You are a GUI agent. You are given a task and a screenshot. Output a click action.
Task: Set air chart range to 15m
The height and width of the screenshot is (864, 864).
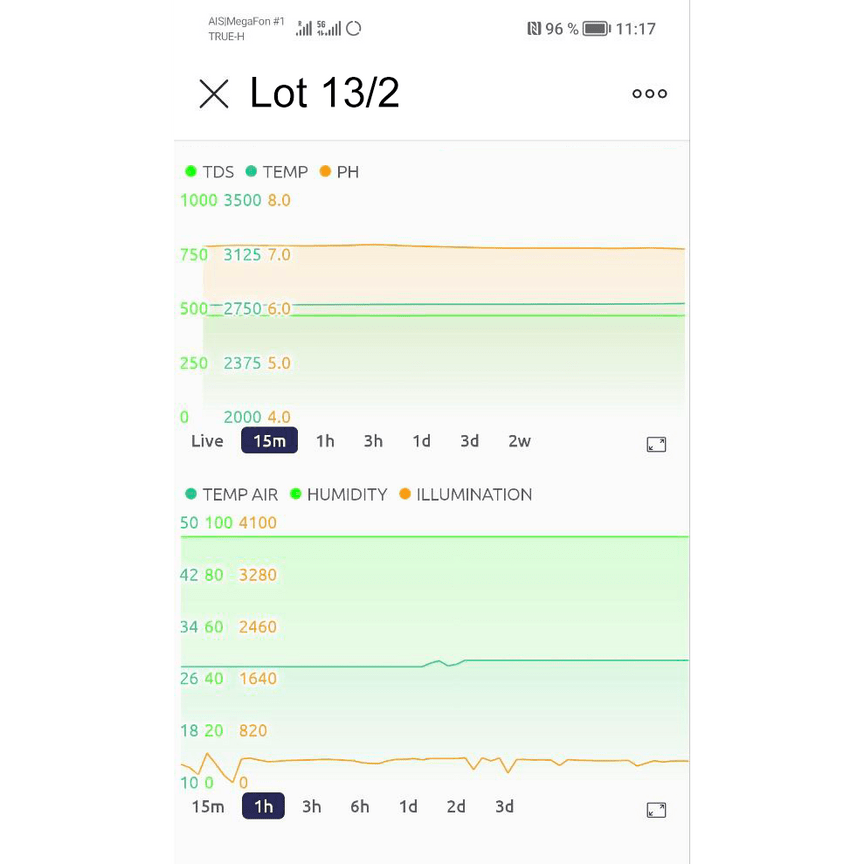click(x=208, y=806)
